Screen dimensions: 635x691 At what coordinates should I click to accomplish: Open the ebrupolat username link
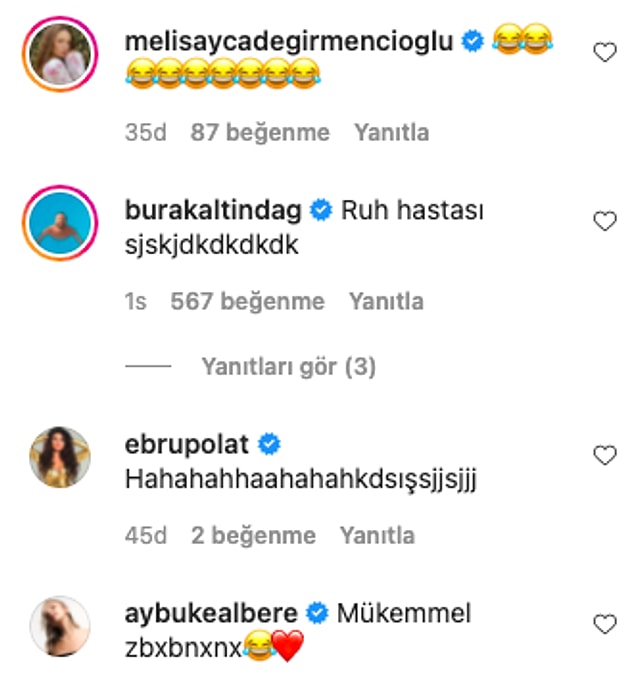pyautogui.click(x=187, y=445)
